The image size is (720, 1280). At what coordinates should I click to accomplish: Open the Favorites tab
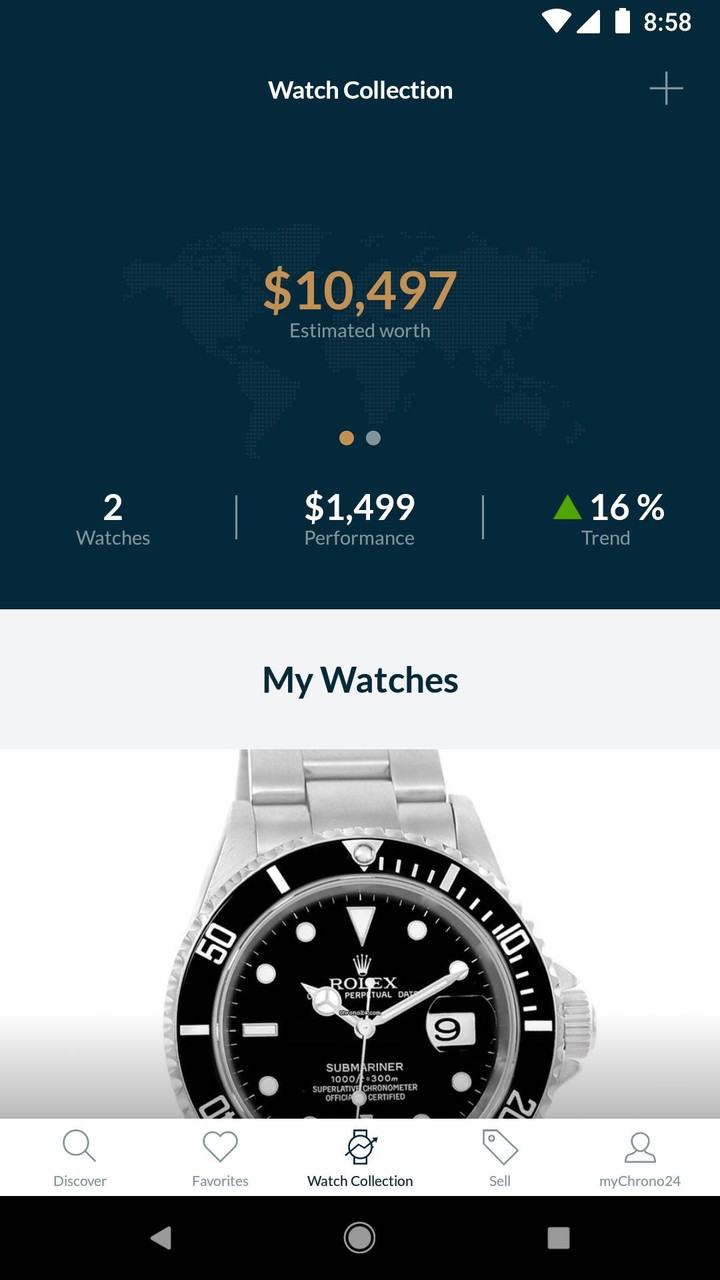tap(220, 1158)
